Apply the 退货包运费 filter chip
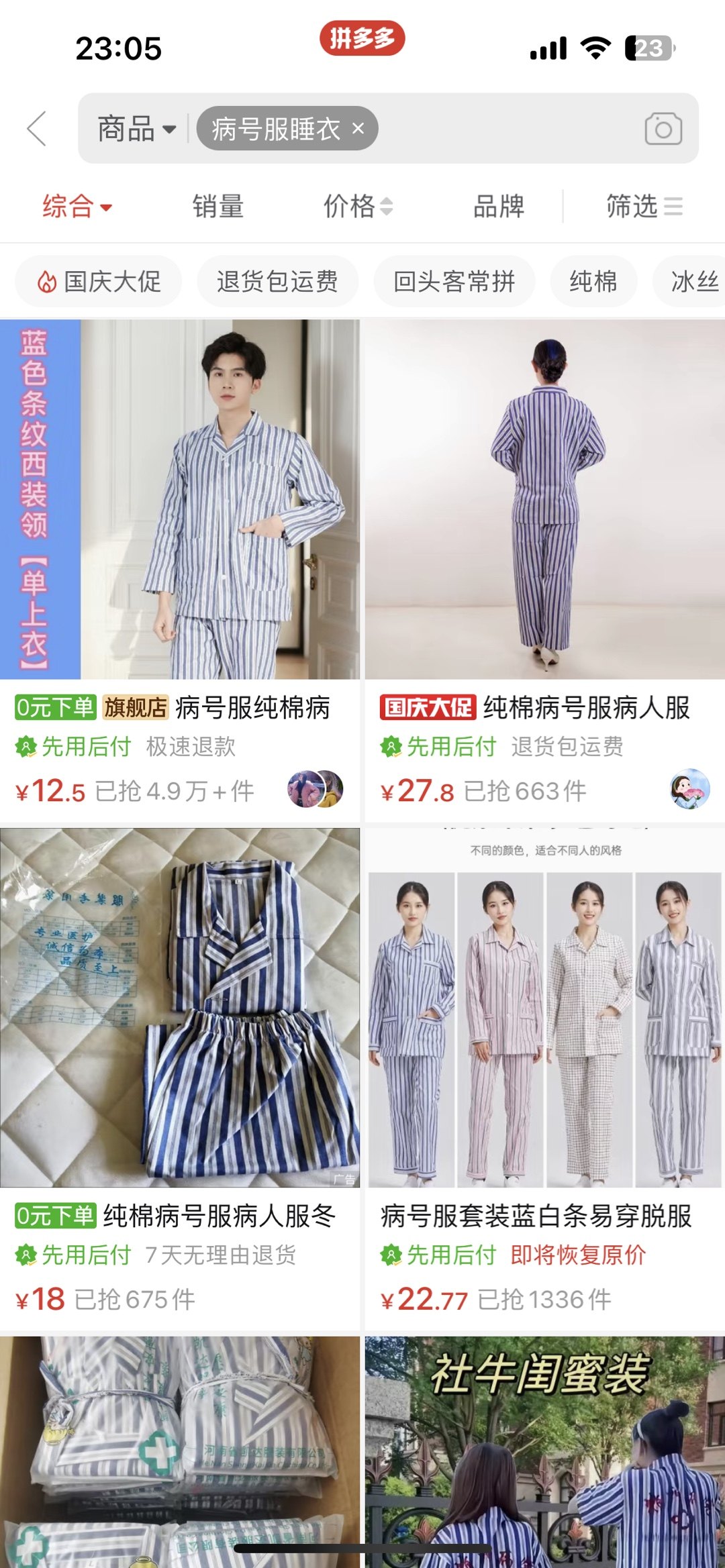 pyautogui.click(x=277, y=282)
